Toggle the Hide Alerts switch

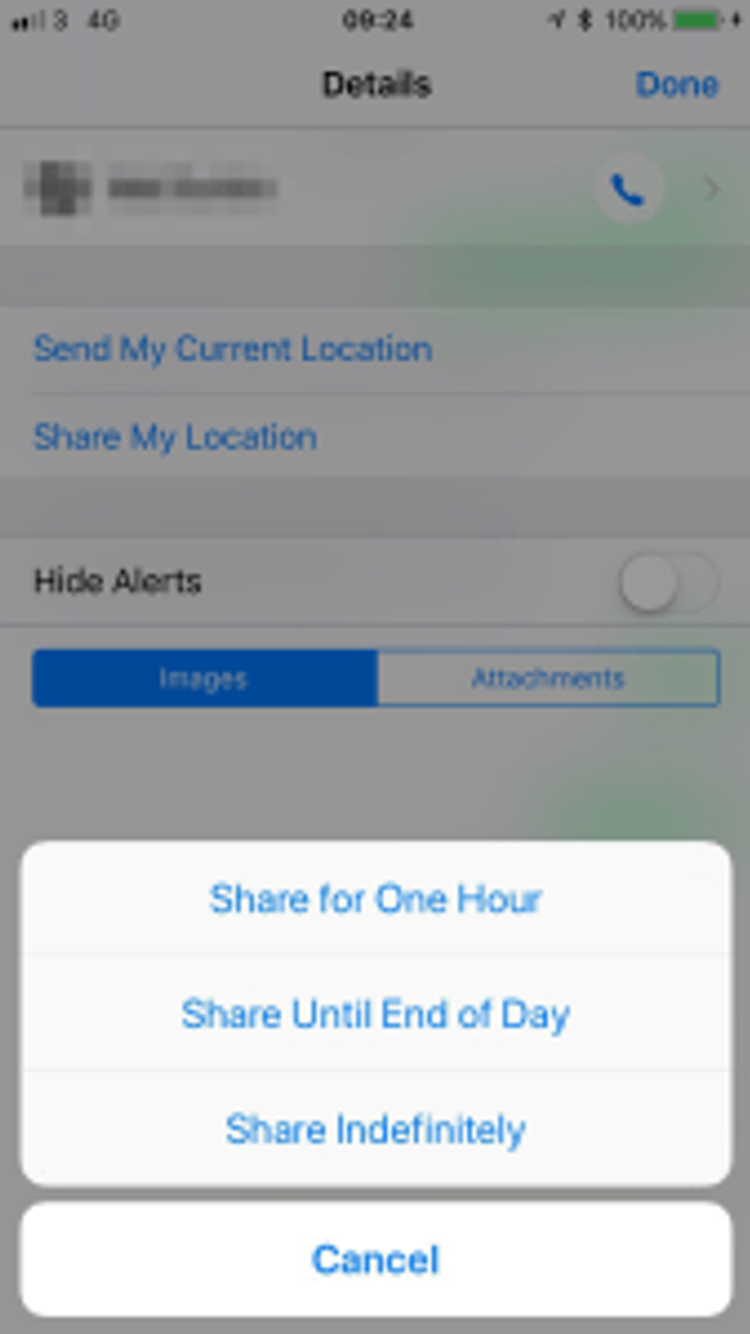point(667,582)
